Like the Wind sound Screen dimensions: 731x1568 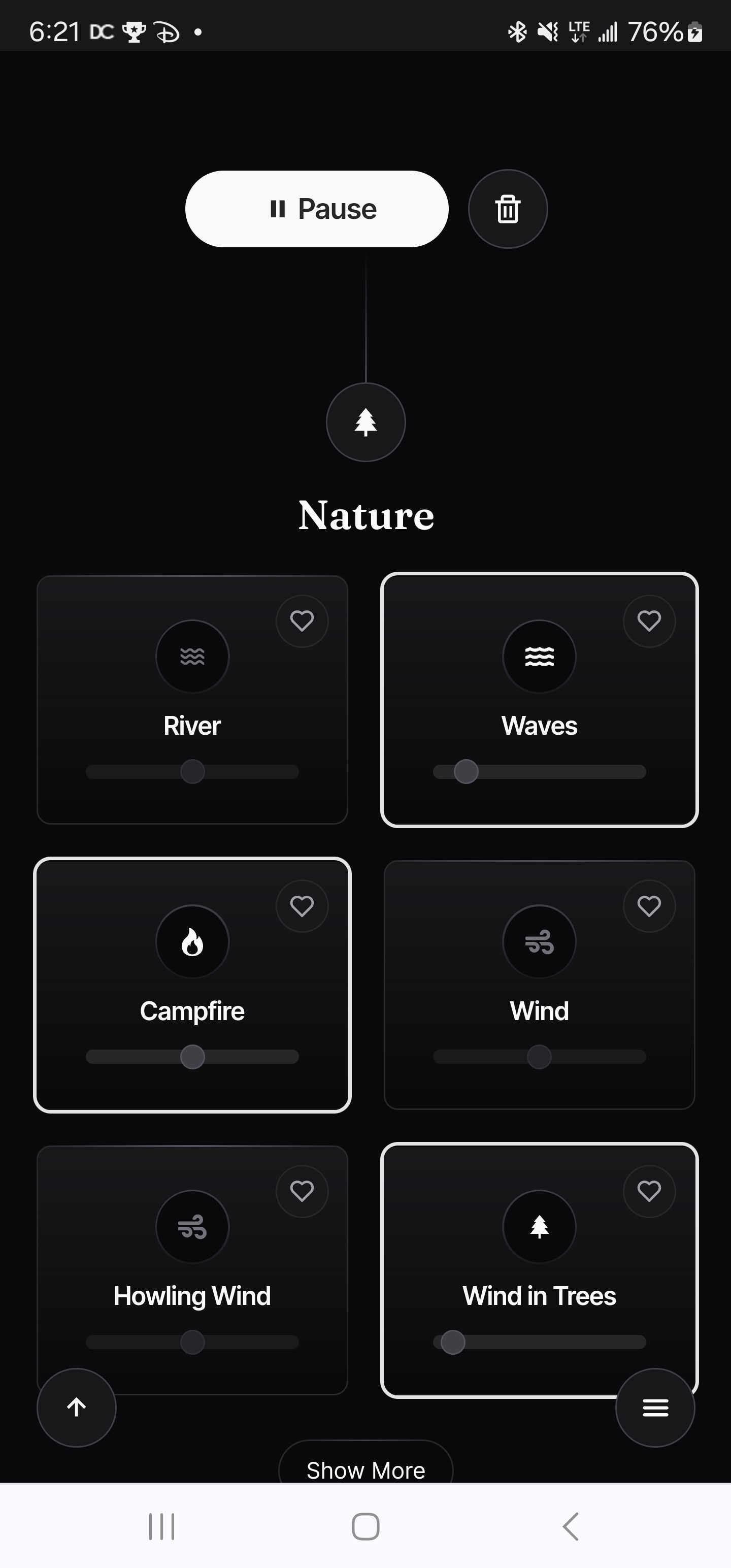point(649,906)
